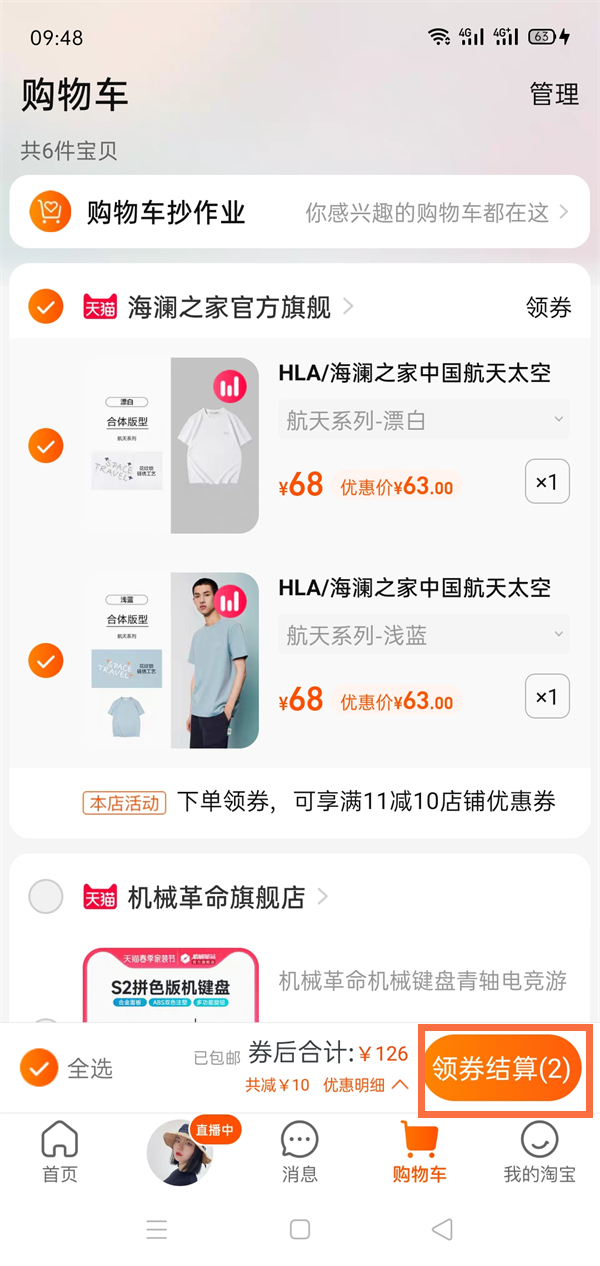Open the 航天系列-浅蓝 variant dropdown
The width and height of the screenshot is (600, 1266).
click(424, 635)
